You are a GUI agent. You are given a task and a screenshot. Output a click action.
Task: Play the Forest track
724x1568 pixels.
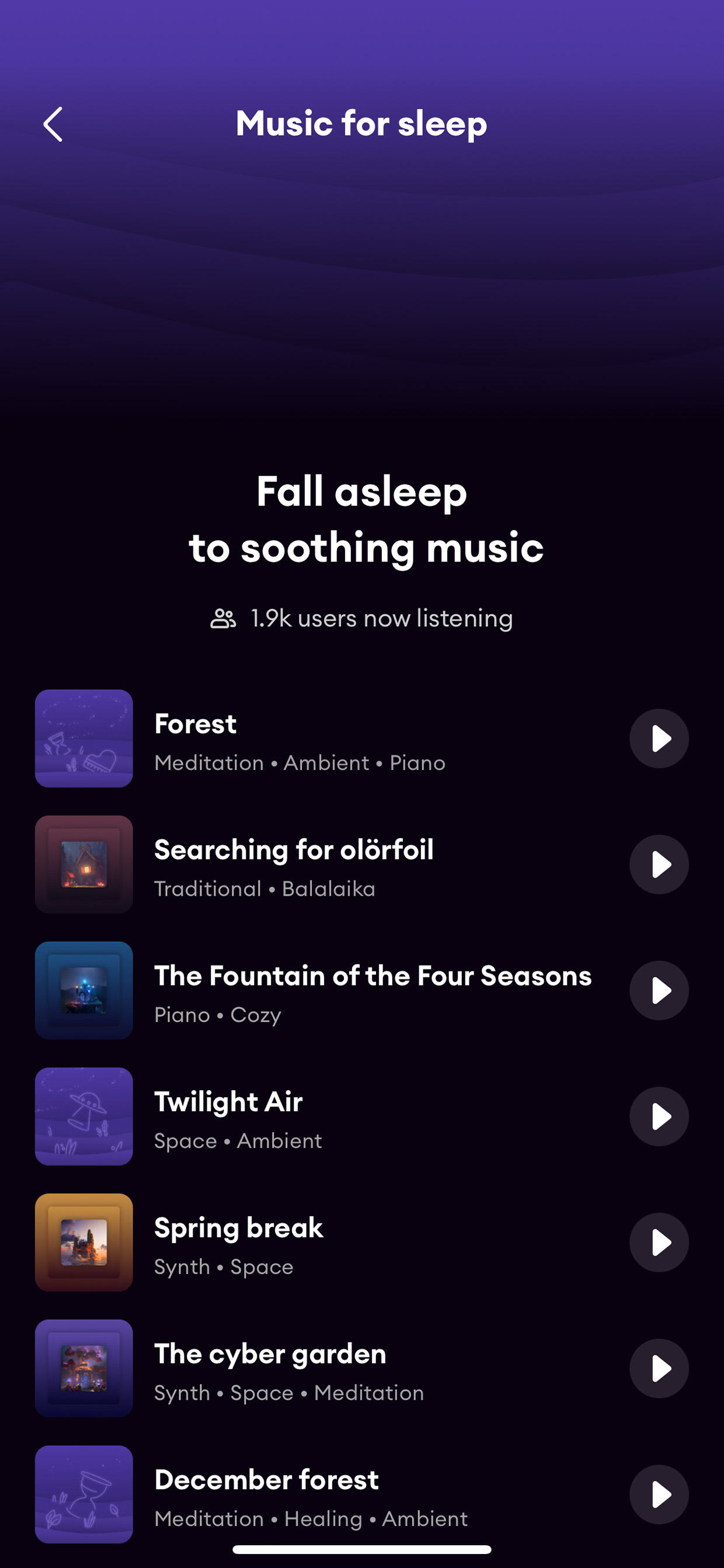[658, 738]
